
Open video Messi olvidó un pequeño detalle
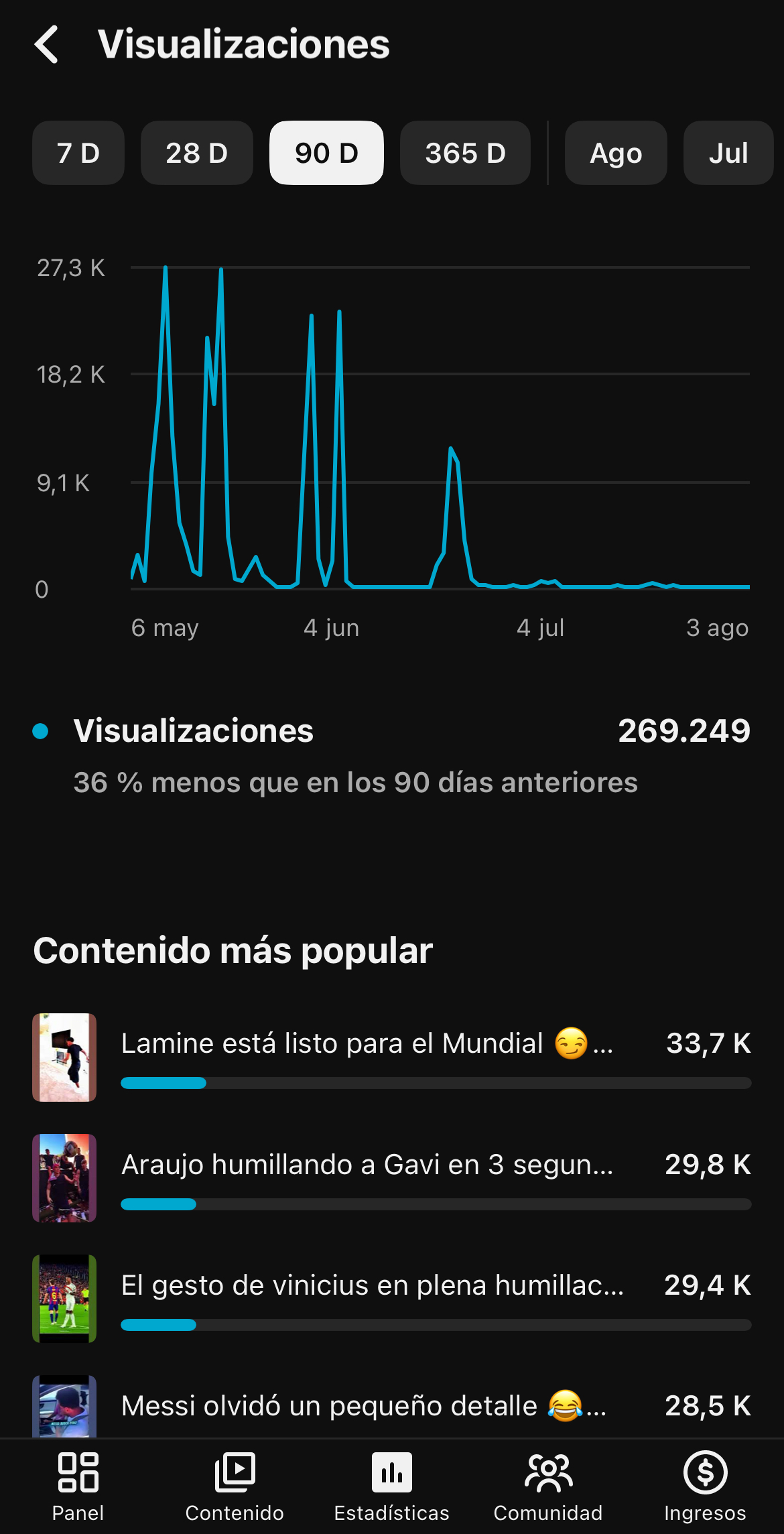tap(392, 1406)
